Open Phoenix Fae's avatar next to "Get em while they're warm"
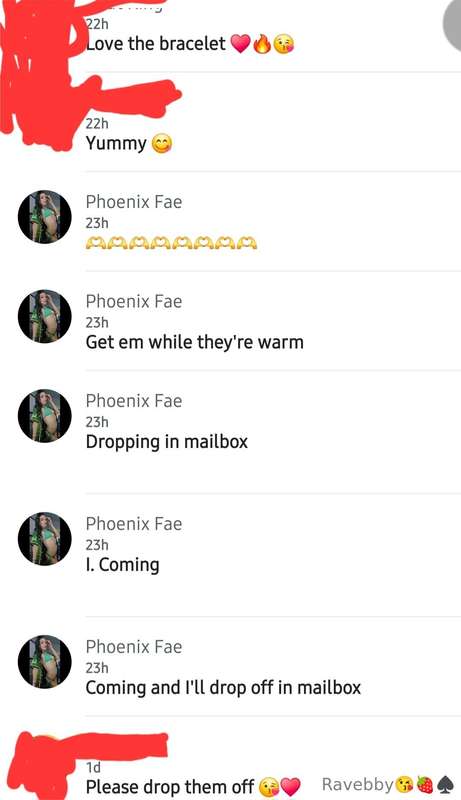 (44, 316)
